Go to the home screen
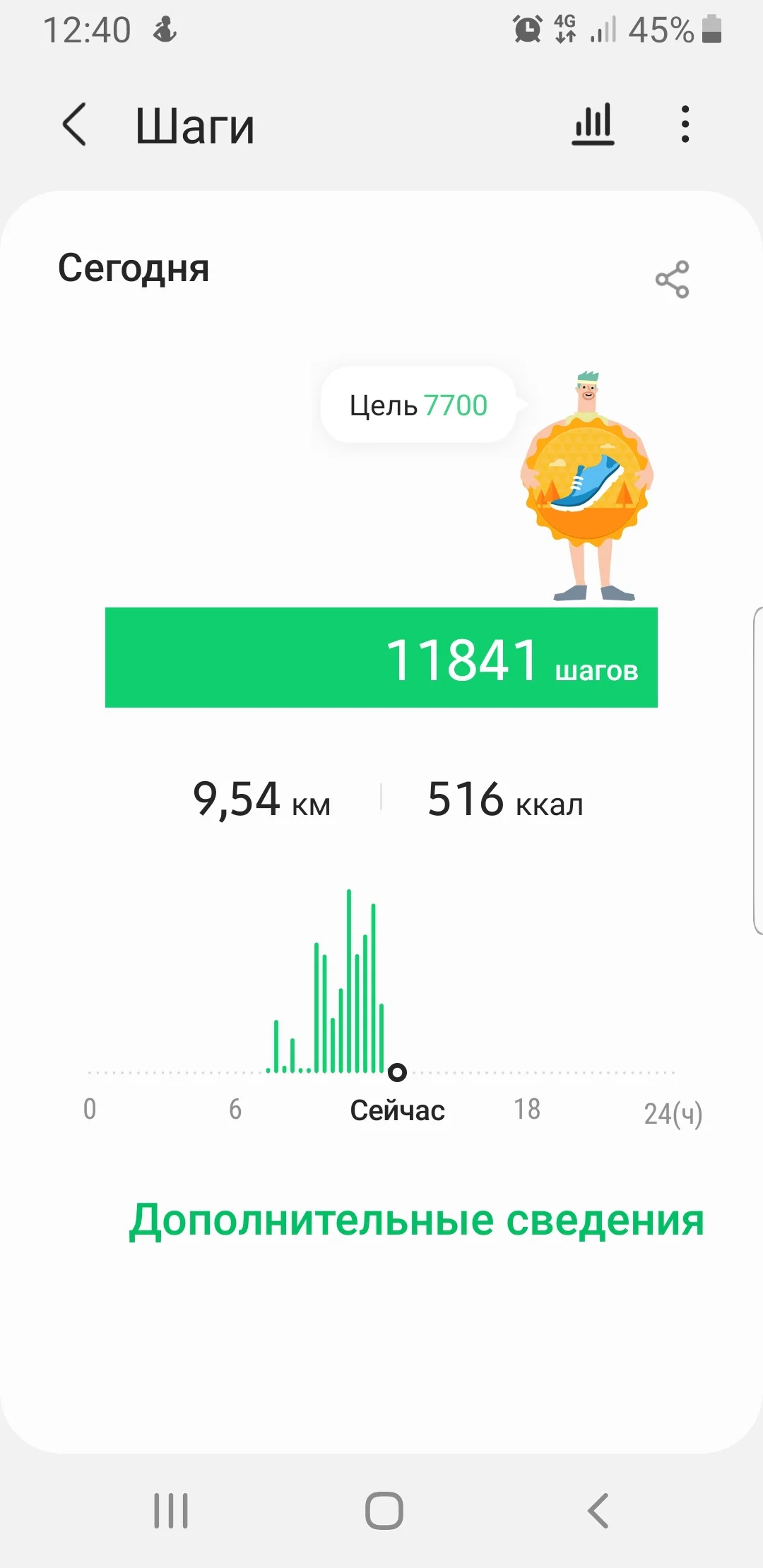Image resolution: width=763 pixels, height=1568 pixels. pos(384,1511)
